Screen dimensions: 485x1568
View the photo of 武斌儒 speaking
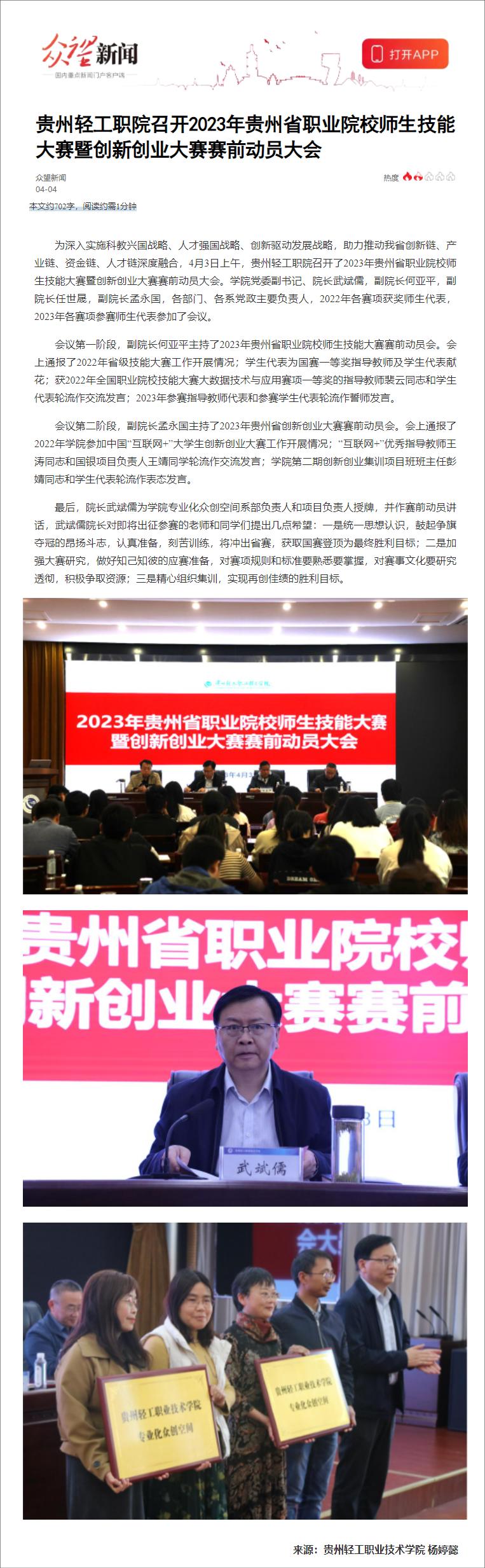(245, 1058)
